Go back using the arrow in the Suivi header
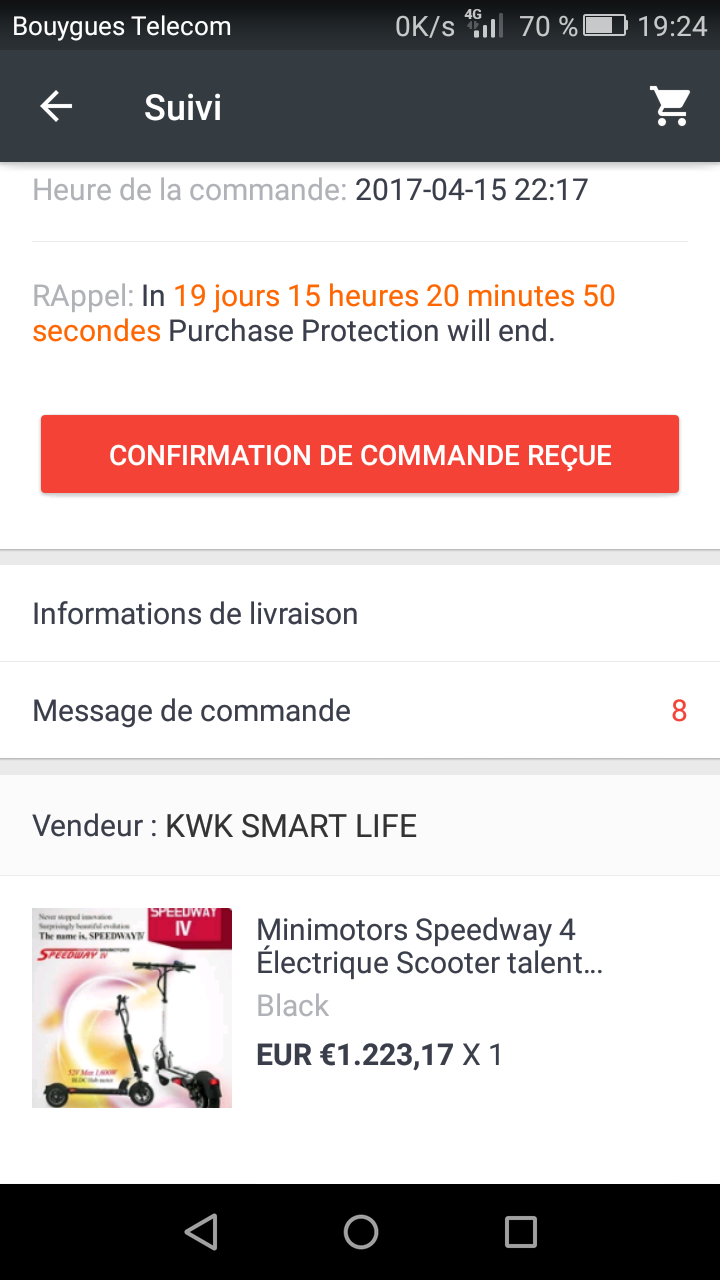Screen dimensions: 720x1280 pos(56,106)
